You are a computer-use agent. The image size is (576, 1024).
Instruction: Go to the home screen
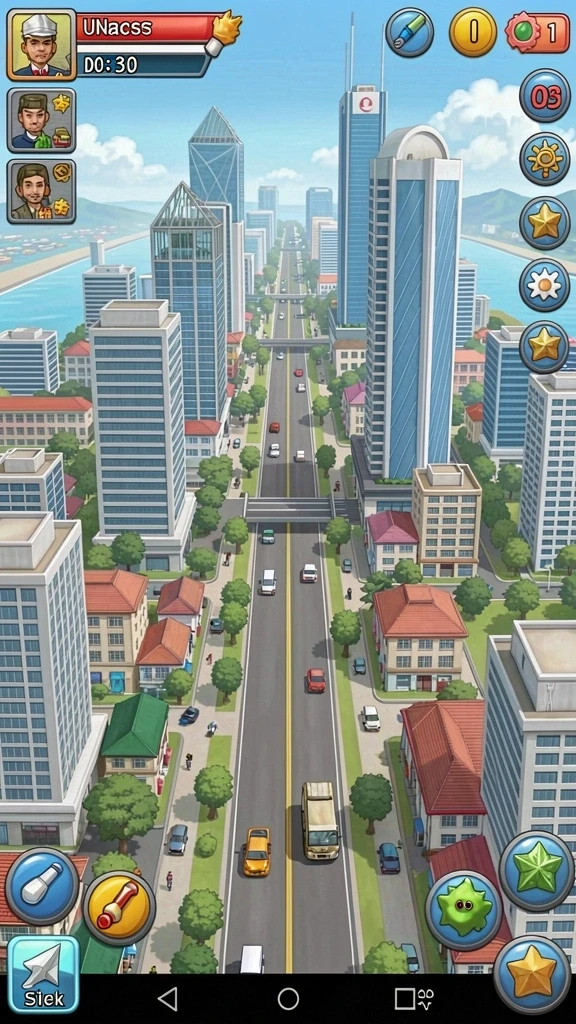coord(288,999)
